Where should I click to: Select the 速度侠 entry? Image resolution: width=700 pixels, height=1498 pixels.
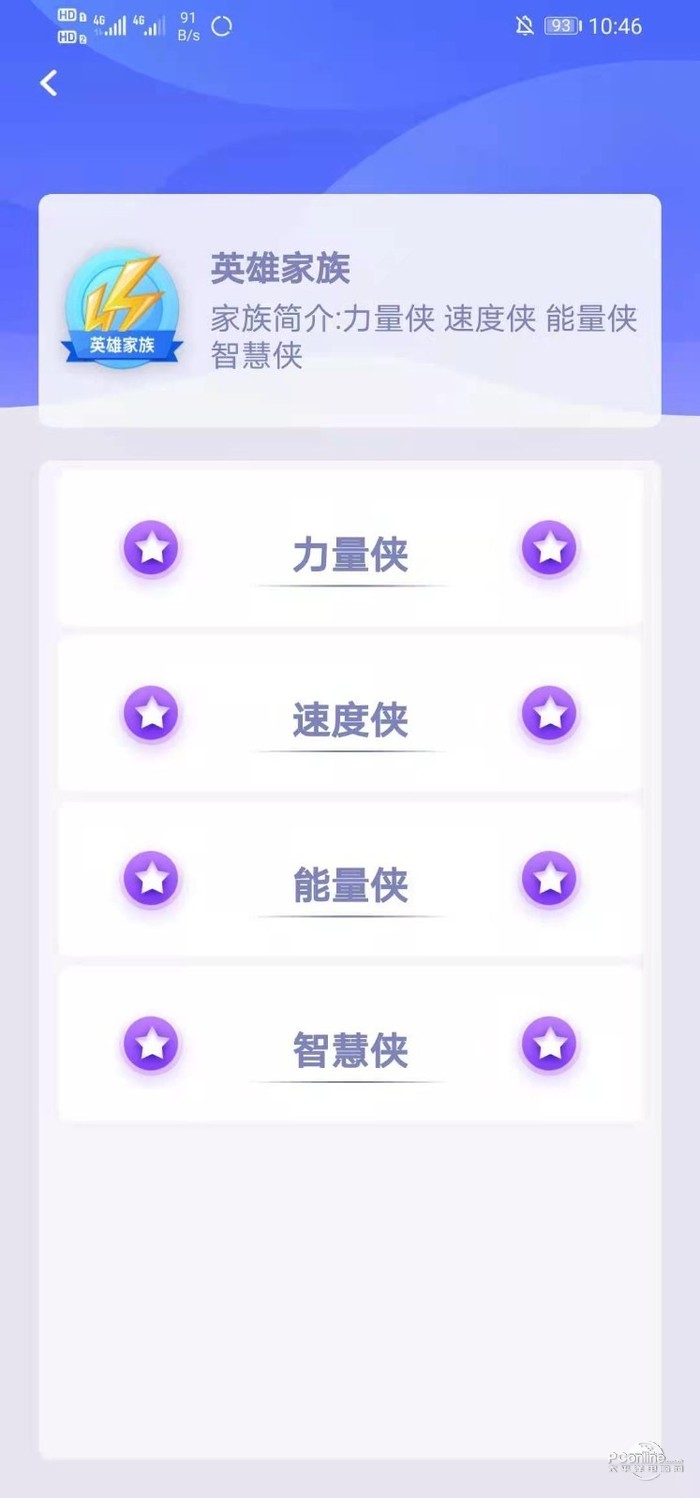coord(350,719)
